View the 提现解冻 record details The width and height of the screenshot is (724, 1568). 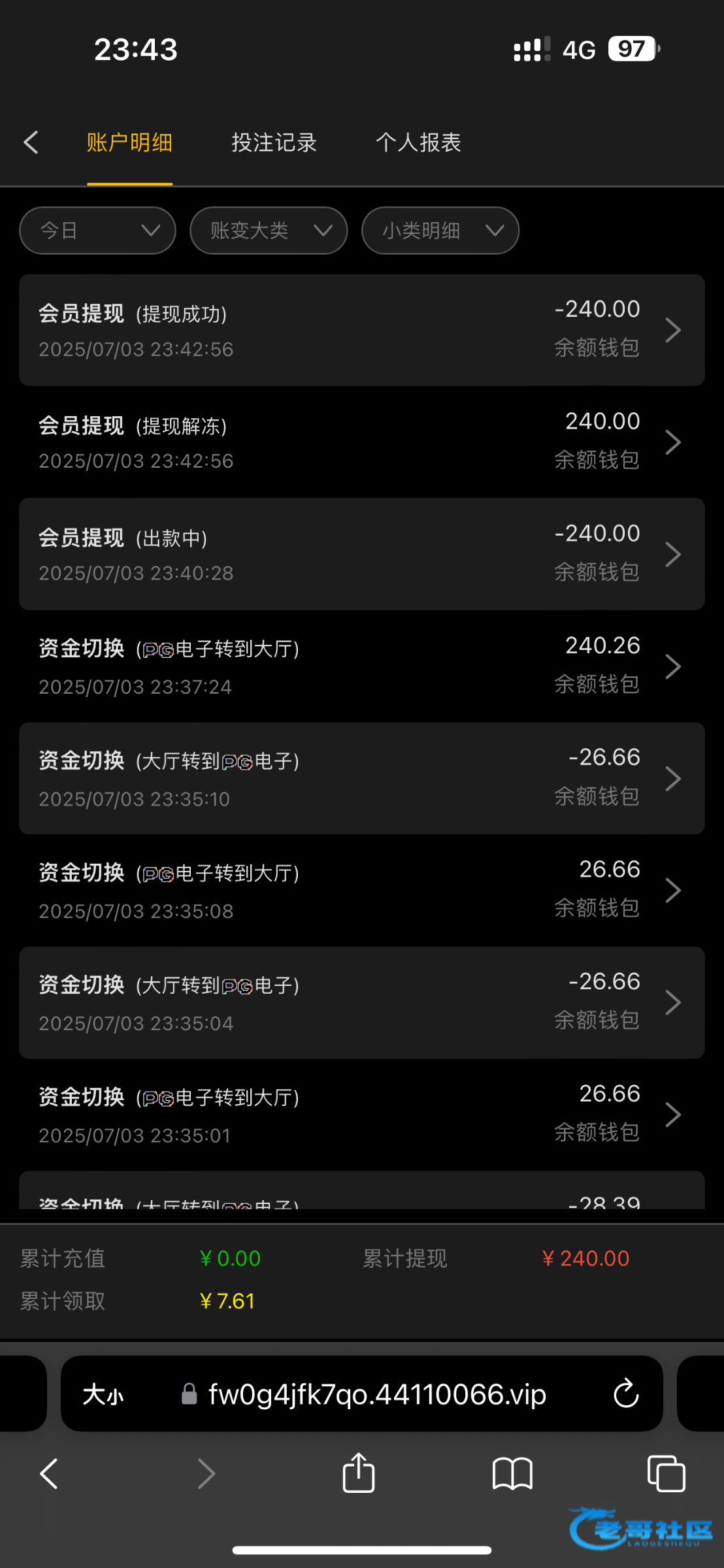(x=362, y=442)
